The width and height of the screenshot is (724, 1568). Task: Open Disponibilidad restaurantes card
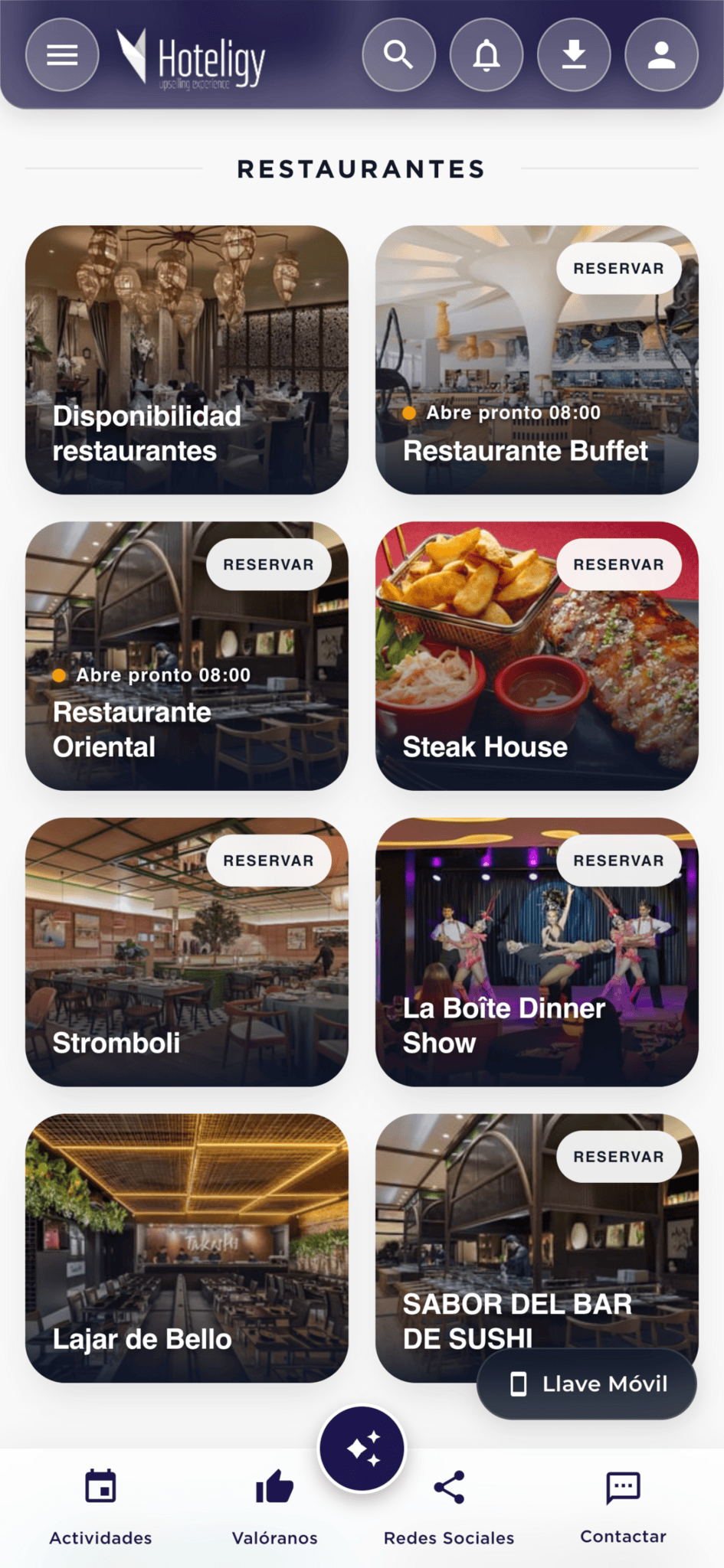187,360
